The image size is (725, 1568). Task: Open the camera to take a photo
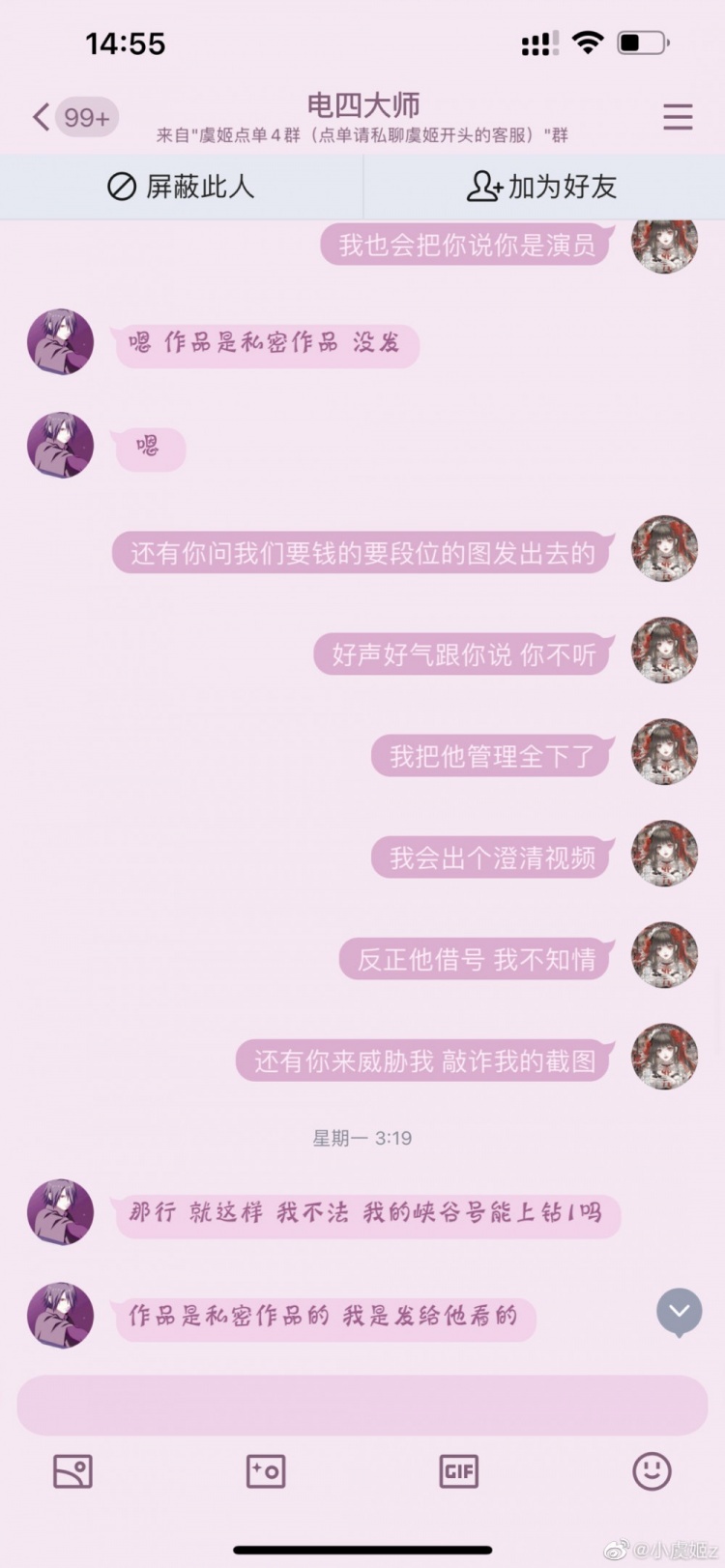coord(266,1471)
